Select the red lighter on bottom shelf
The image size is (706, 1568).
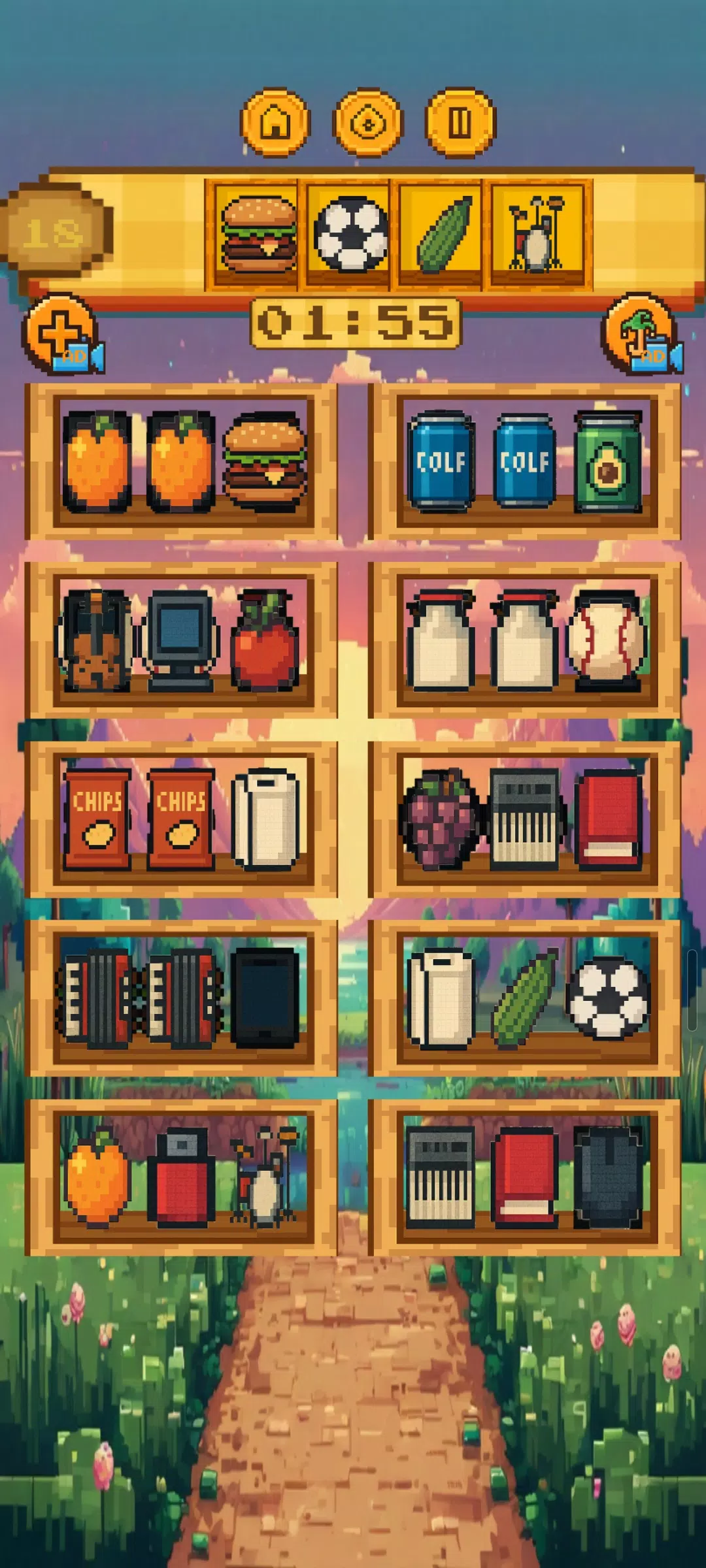(x=181, y=1177)
